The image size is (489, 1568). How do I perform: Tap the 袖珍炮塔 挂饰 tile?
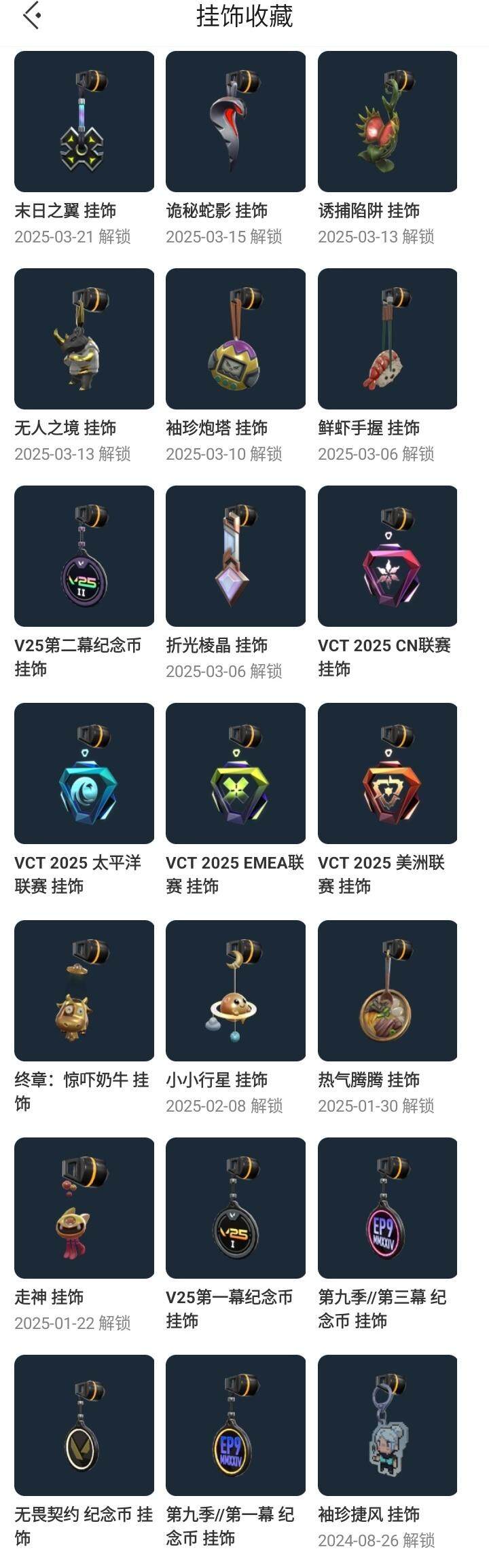pyautogui.click(x=236, y=339)
